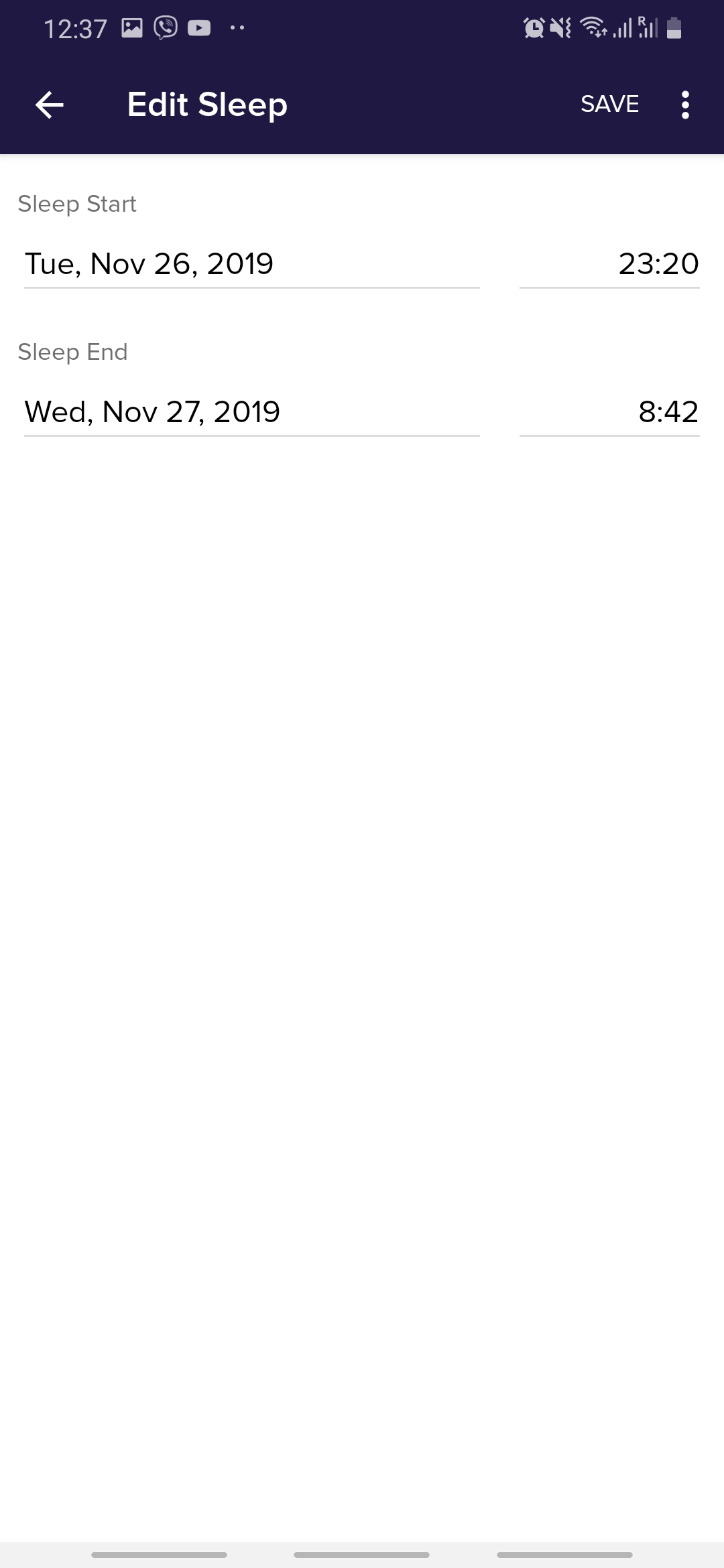The image size is (724, 1568).
Task: Go back using the arrow icon
Action: (x=49, y=105)
